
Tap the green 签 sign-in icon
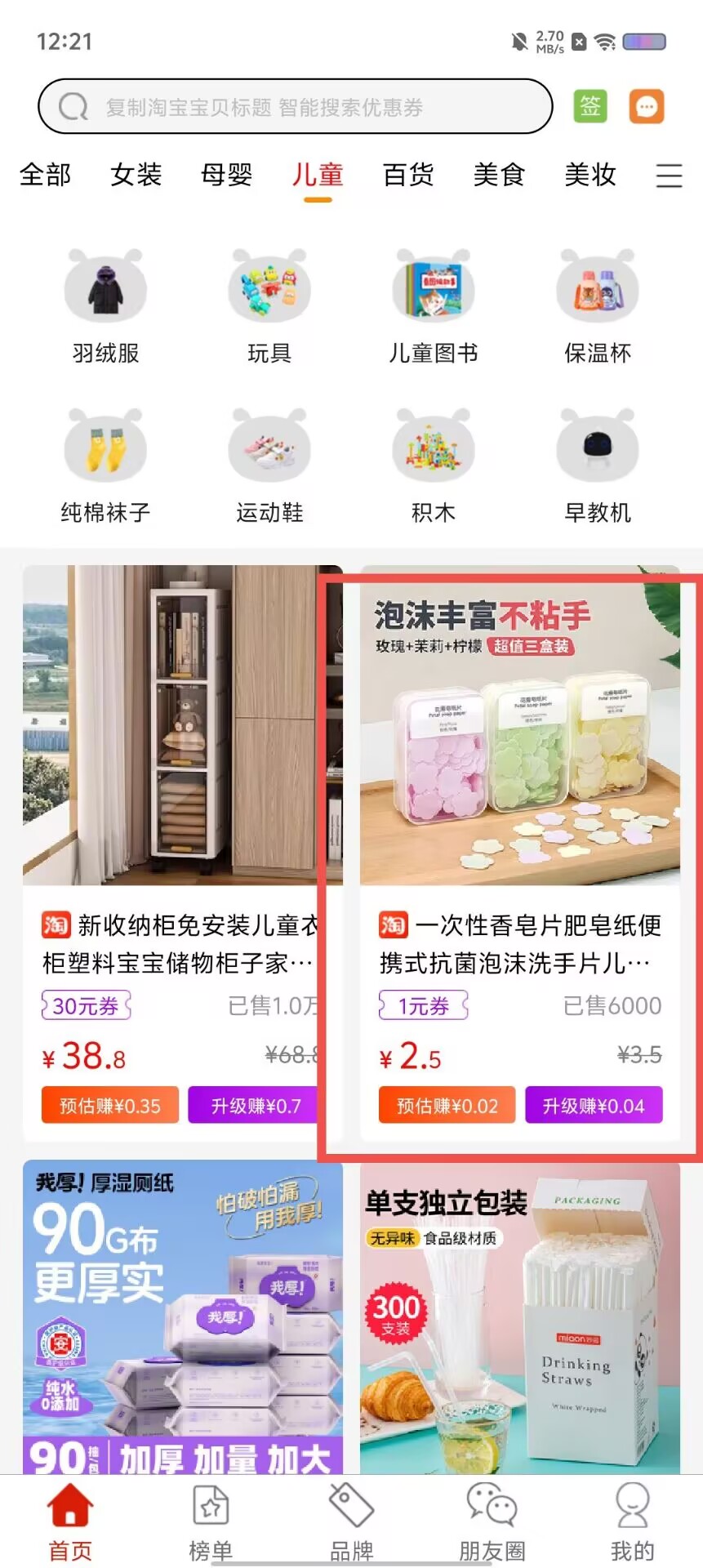pos(590,106)
